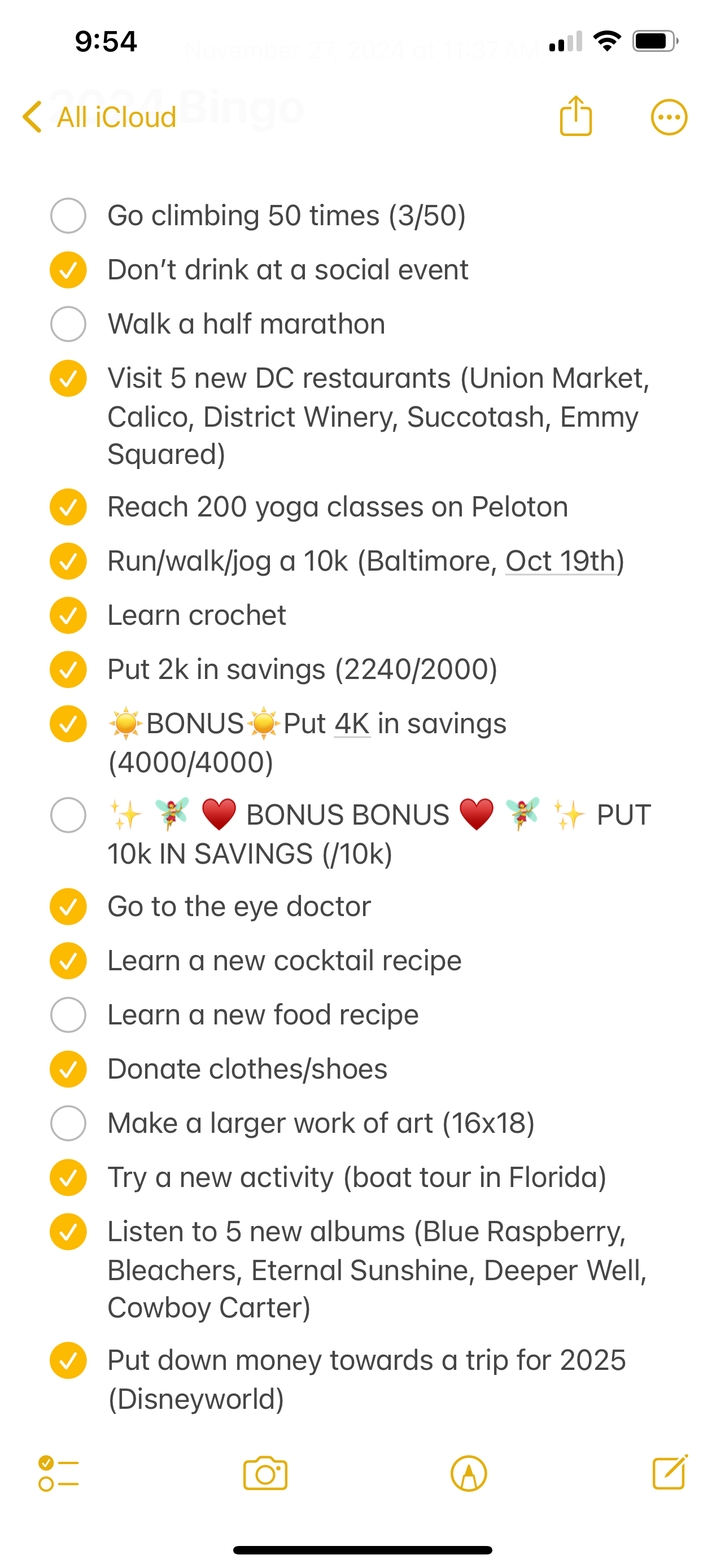Share this note
This screenshot has width=725, height=1568.
point(575,115)
